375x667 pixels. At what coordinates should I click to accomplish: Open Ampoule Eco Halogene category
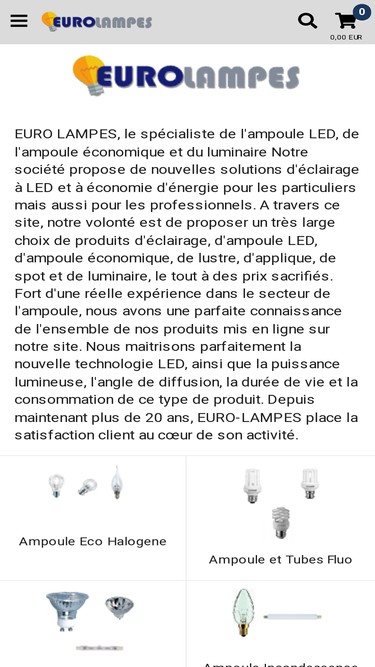93,518
